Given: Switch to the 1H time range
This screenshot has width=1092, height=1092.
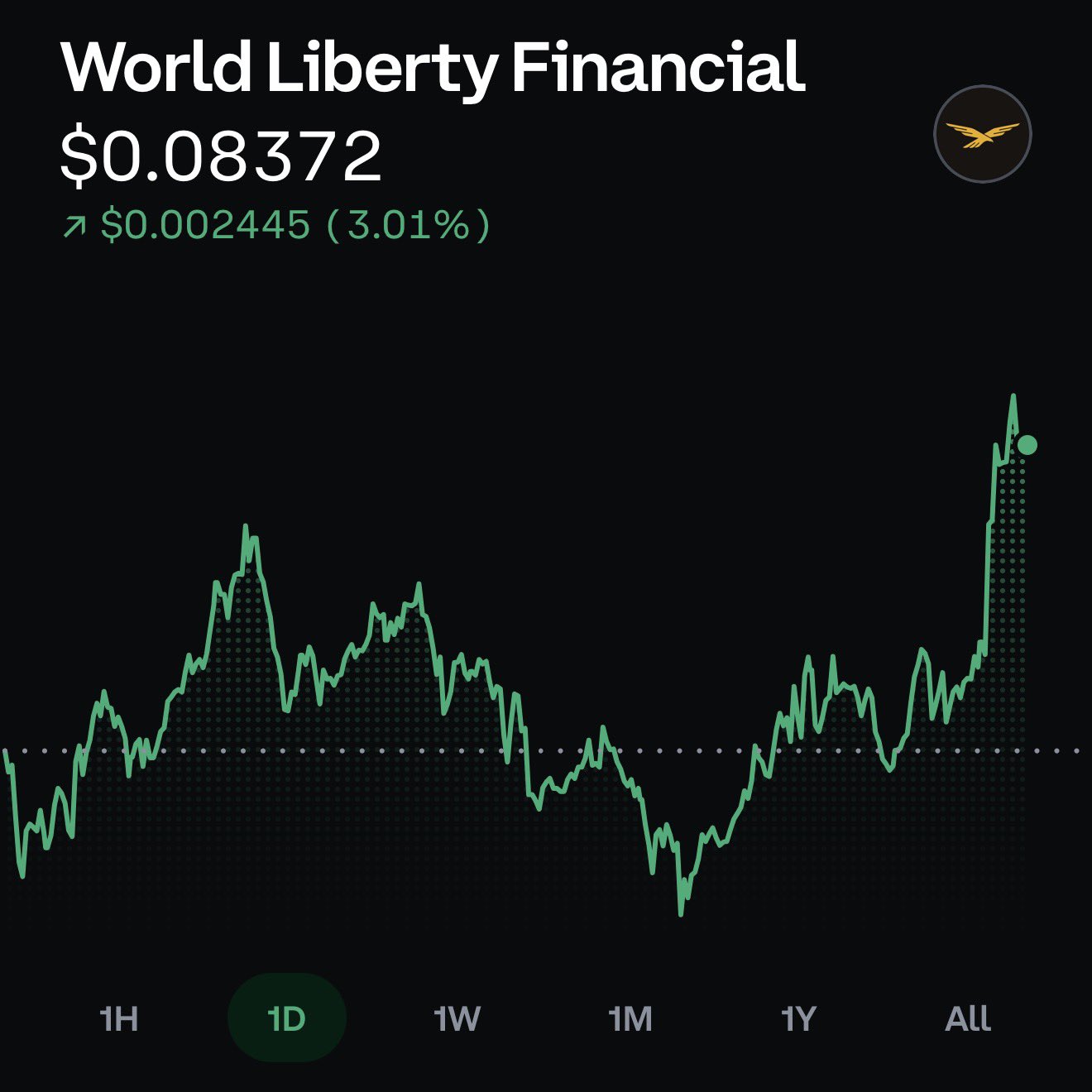Looking at the screenshot, I should [x=118, y=1018].
